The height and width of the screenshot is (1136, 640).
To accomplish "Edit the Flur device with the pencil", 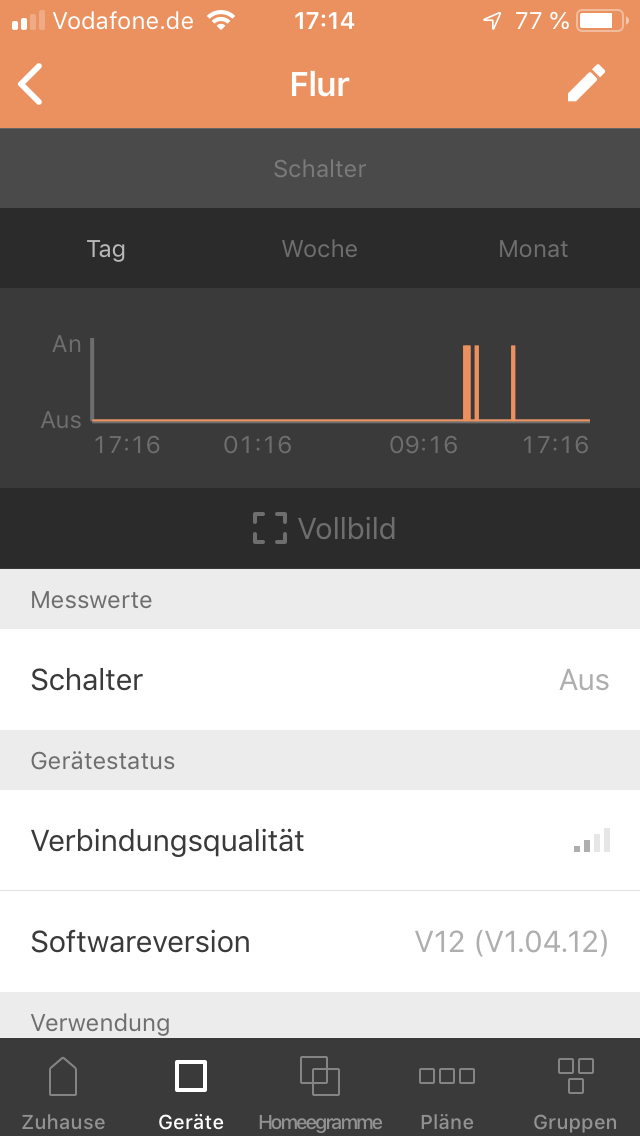I will click(x=586, y=83).
